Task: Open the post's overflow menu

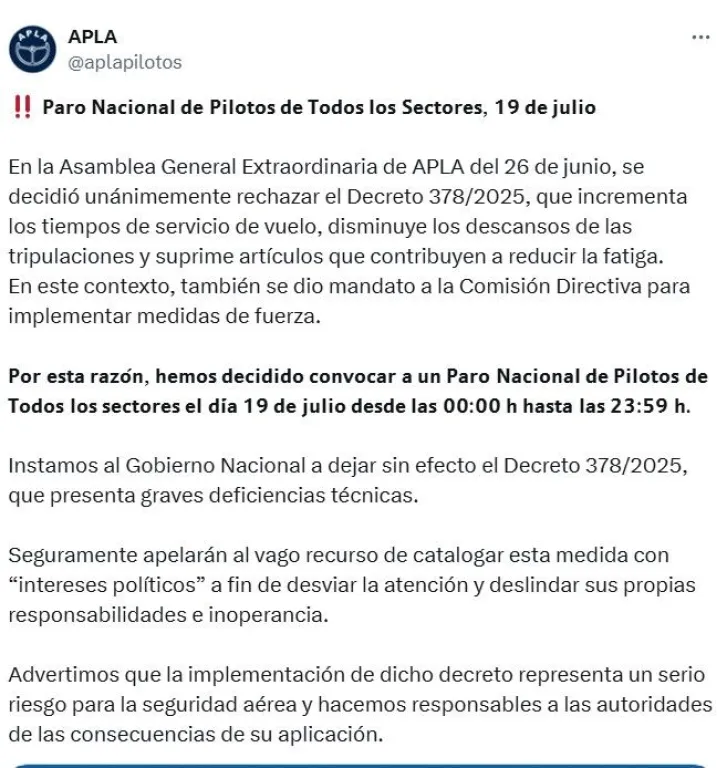Action: (700, 37)
